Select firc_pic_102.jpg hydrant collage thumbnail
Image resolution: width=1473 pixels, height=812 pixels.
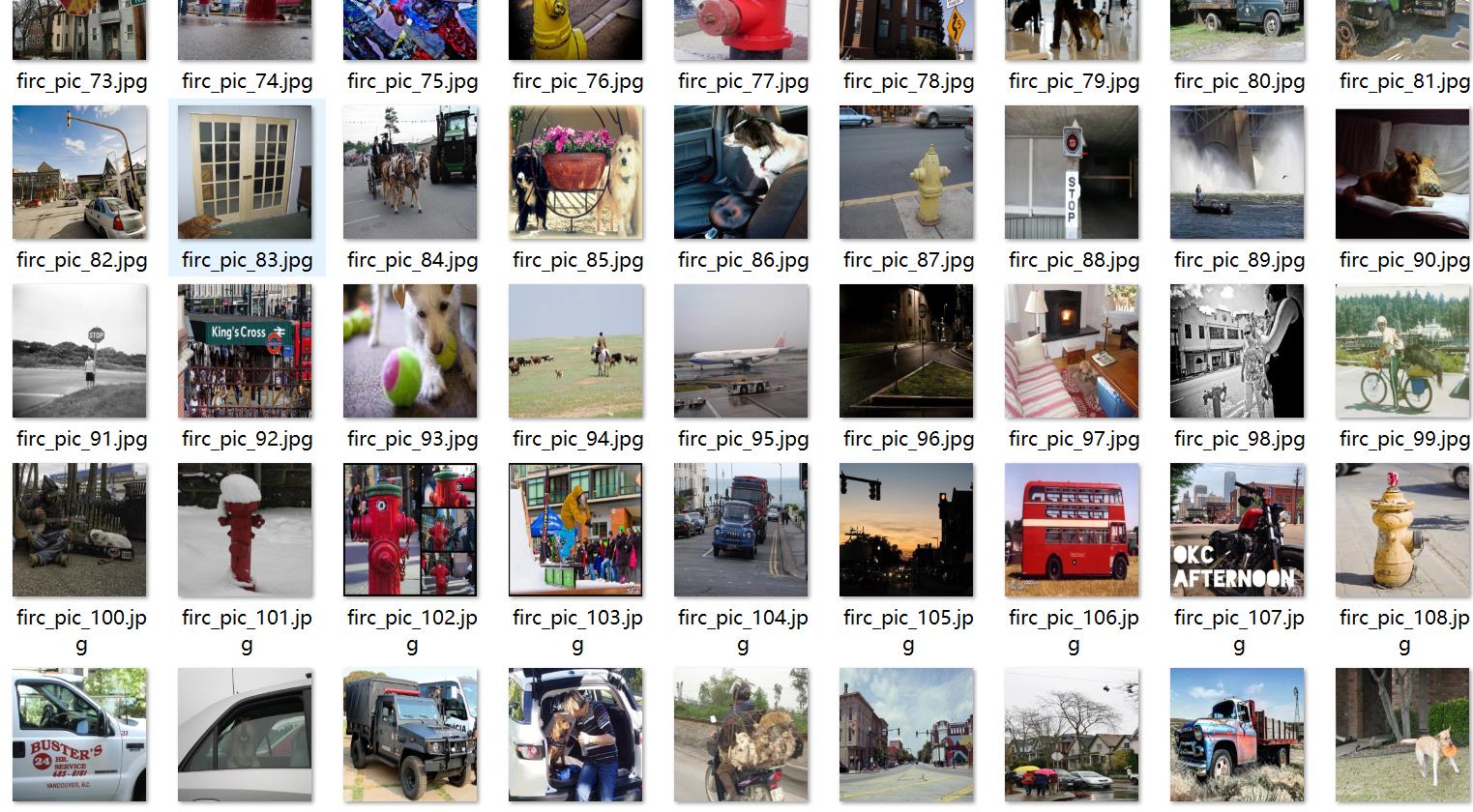tap(411, 530)
